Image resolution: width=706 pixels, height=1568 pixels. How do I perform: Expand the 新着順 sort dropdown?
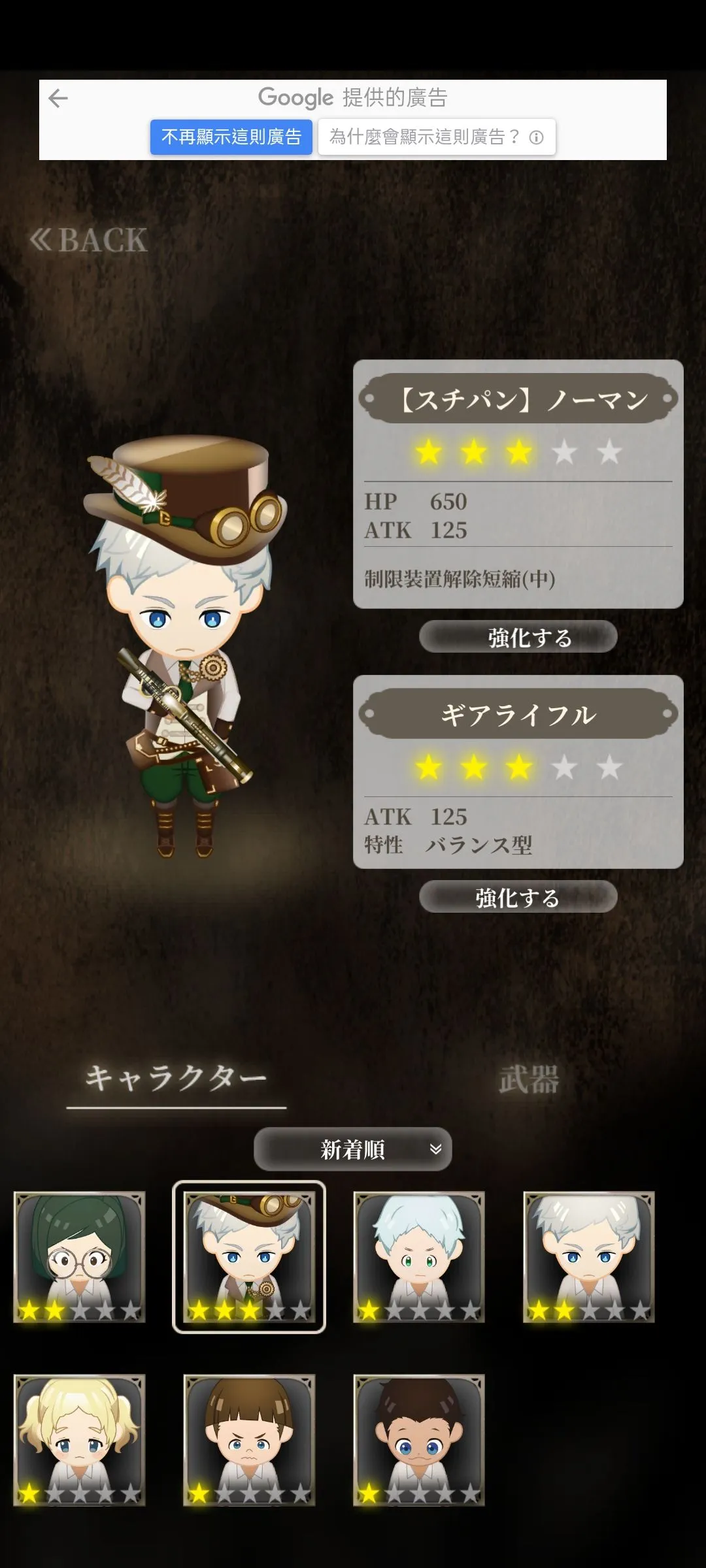click(352, 1149)
